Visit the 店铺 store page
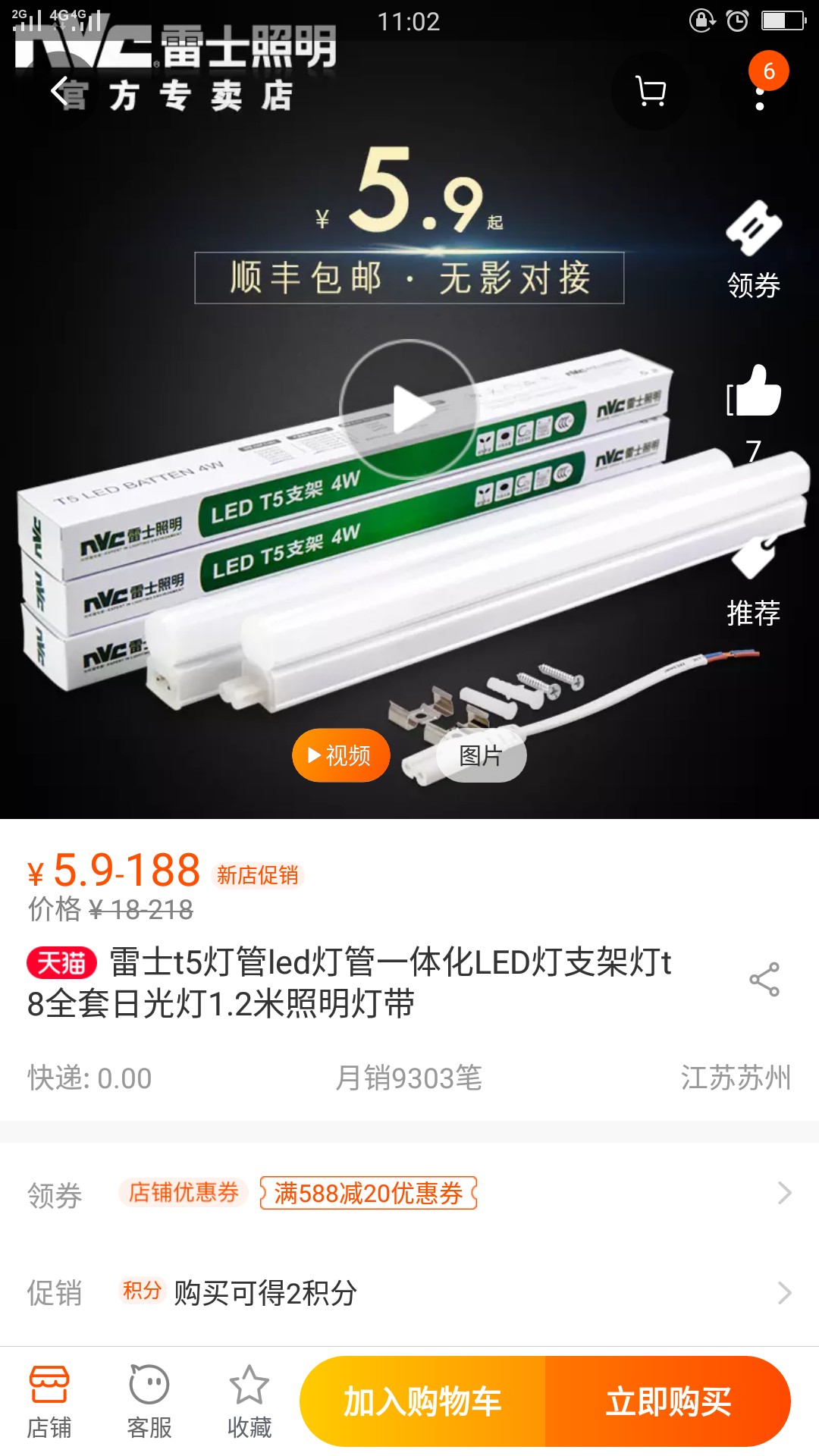Viewport: 819px width, 1456px height. pyautogui.click(x=49, y=1401)
